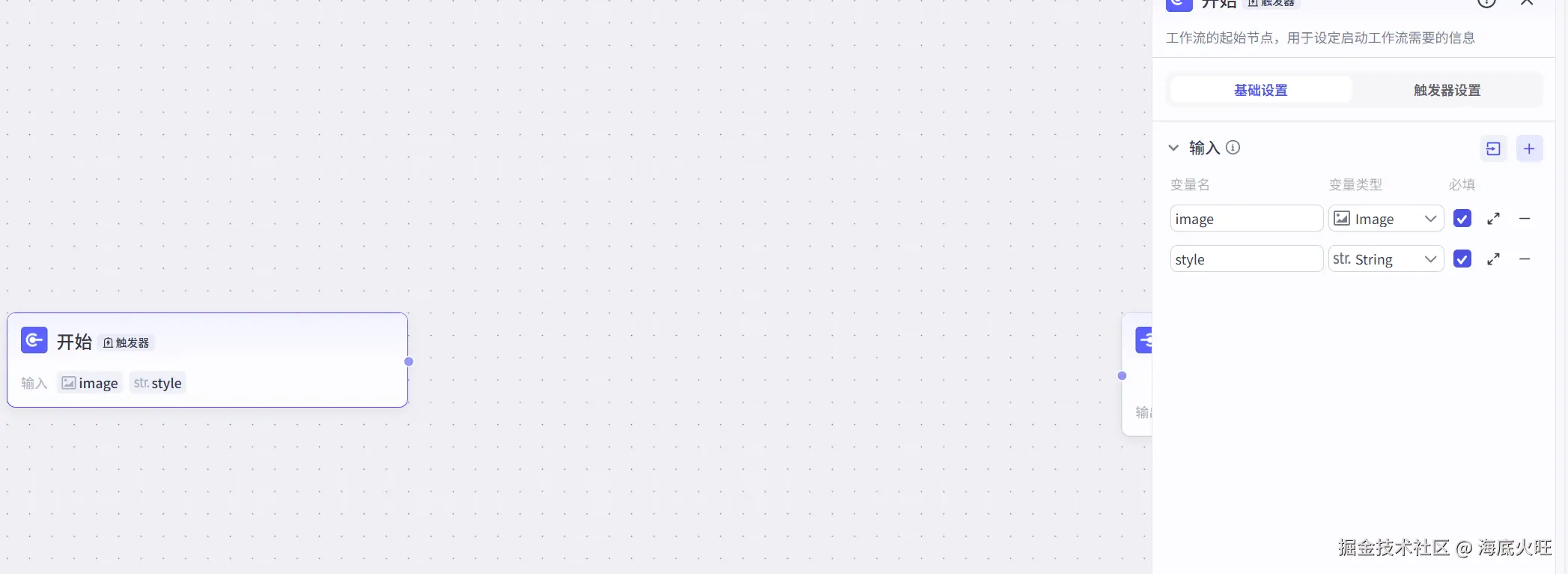
Task: Close the 开始 node settings panel
Action: (1527, 3)
